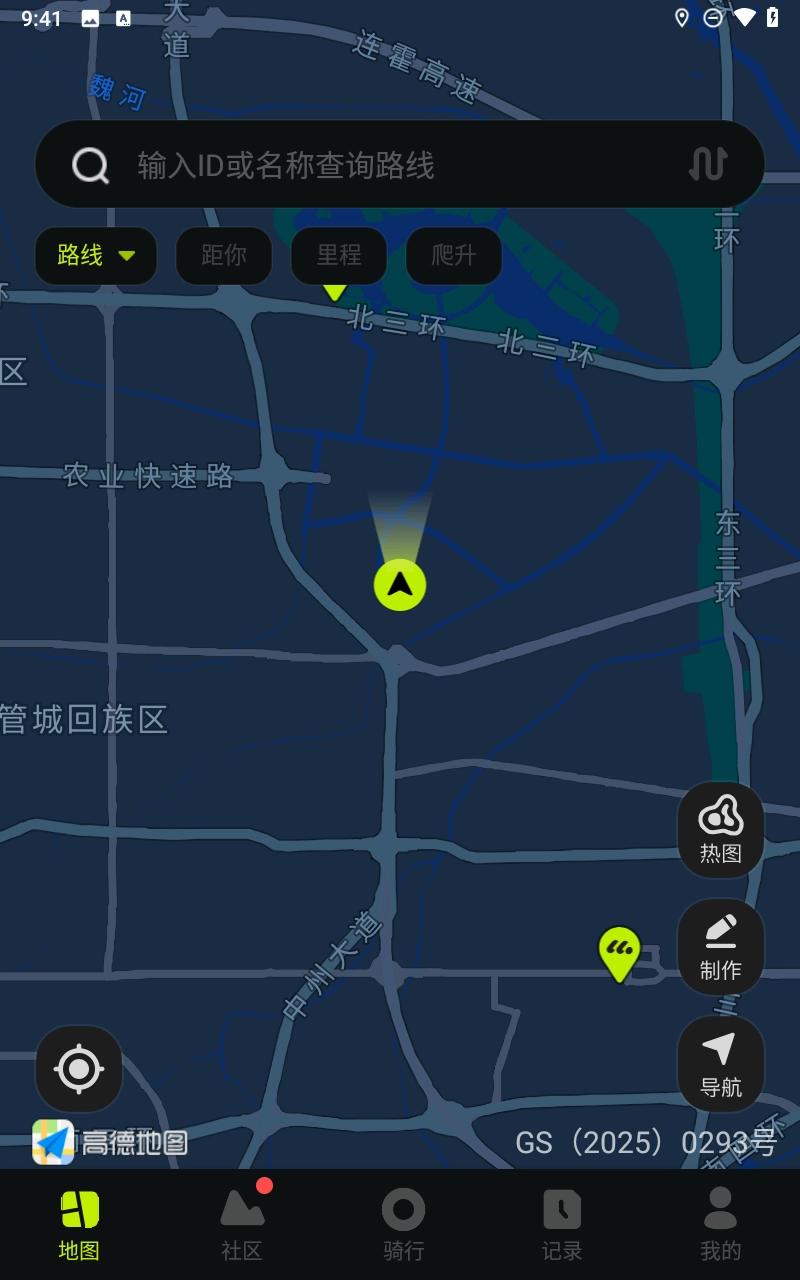Select the 爬升 climb filter chip

click(x=454, y=256)
